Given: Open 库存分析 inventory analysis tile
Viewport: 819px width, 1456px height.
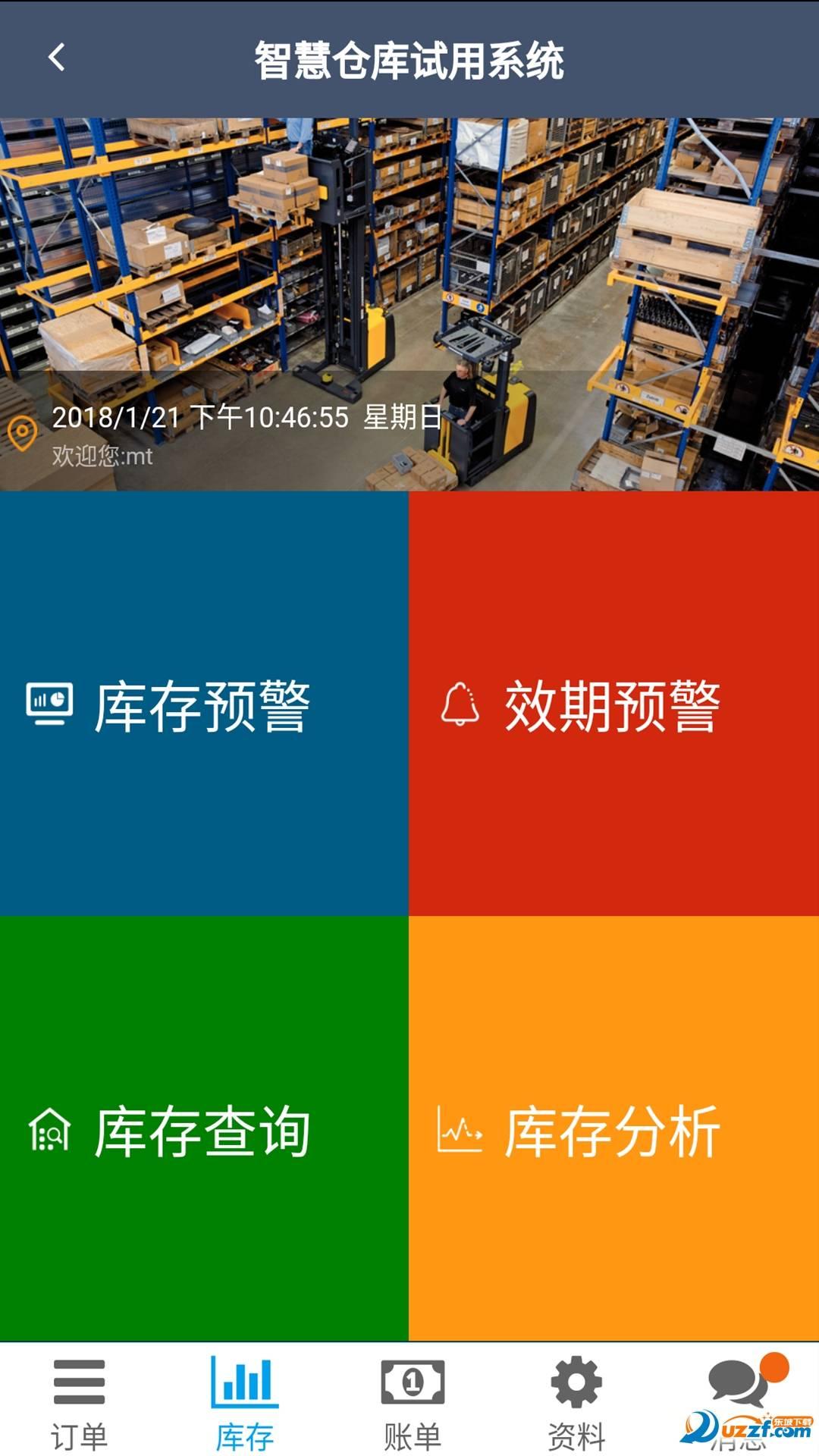Looking at the screenshot, I should coord(613,1130).
